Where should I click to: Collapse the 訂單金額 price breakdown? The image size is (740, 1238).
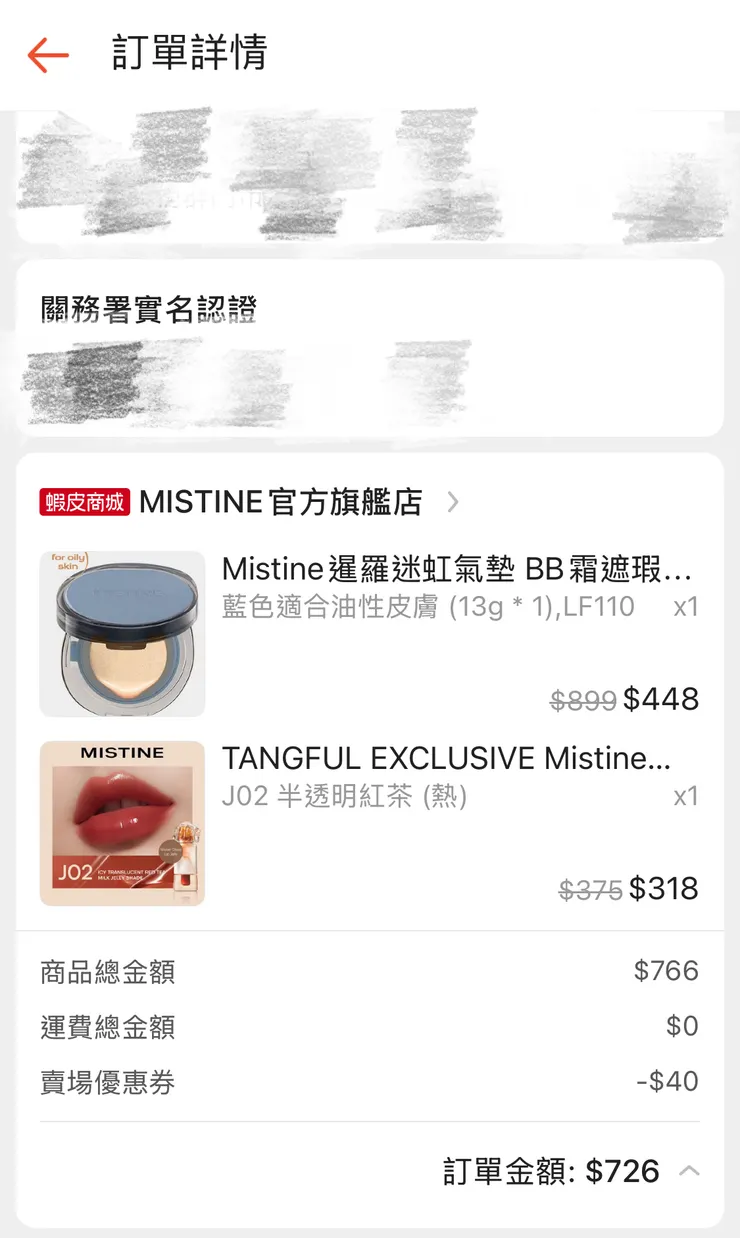coord(690,1171)
